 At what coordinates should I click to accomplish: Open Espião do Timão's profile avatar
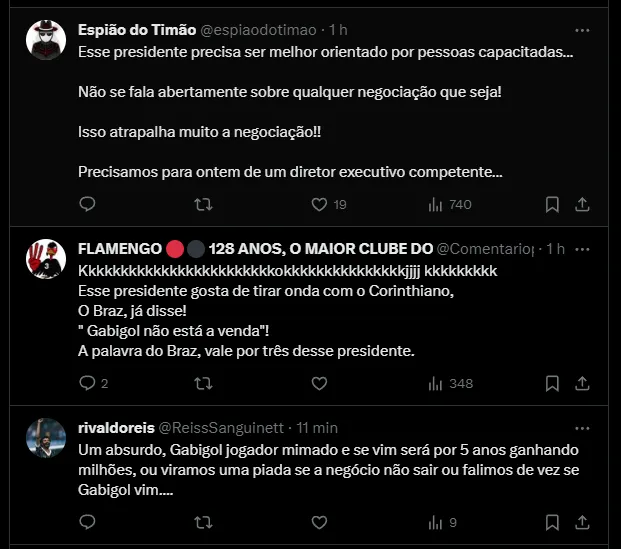click(x=46, y=42)
